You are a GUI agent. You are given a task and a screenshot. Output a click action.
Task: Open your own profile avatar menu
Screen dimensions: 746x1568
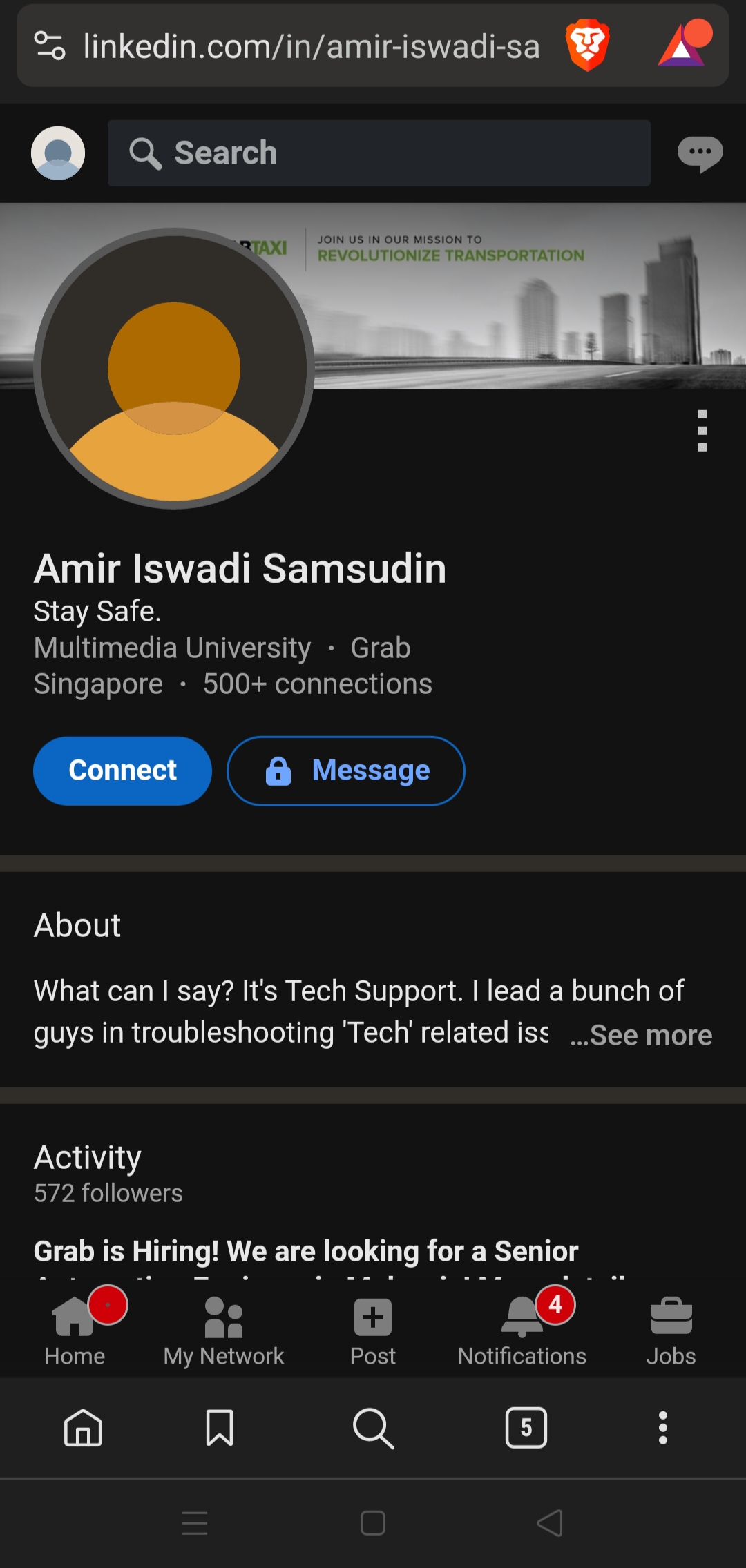click(x=58, y=153)
